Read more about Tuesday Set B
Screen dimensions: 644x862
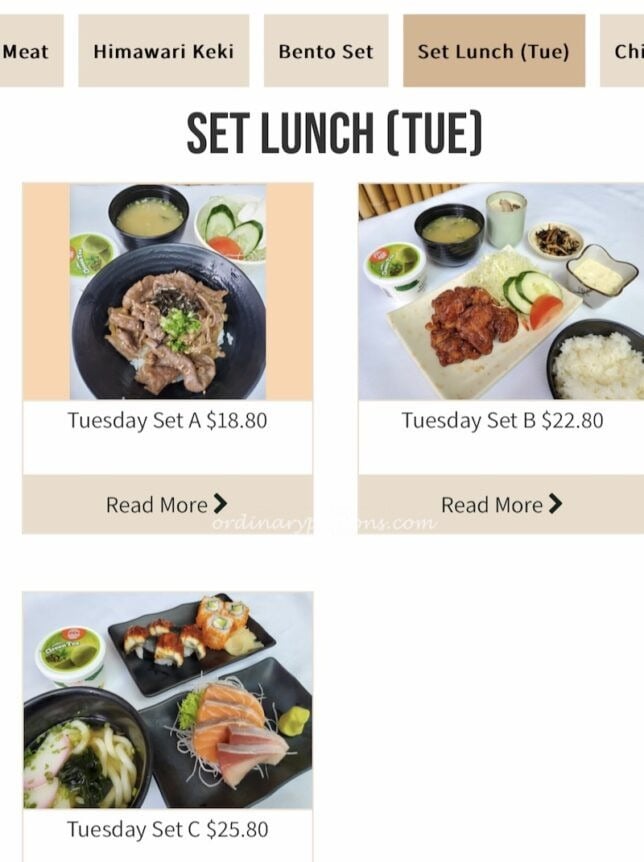click(x=501, y=504)
